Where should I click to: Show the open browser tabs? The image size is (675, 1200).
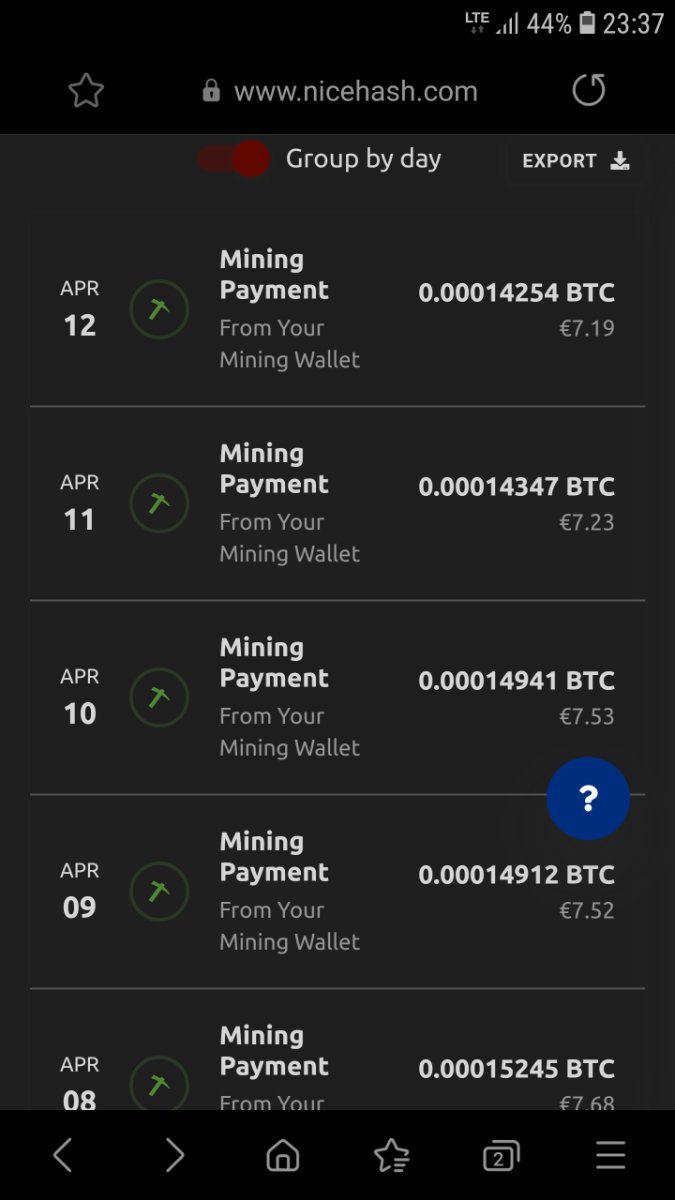pyautogui.click(x=500, y=1156)
